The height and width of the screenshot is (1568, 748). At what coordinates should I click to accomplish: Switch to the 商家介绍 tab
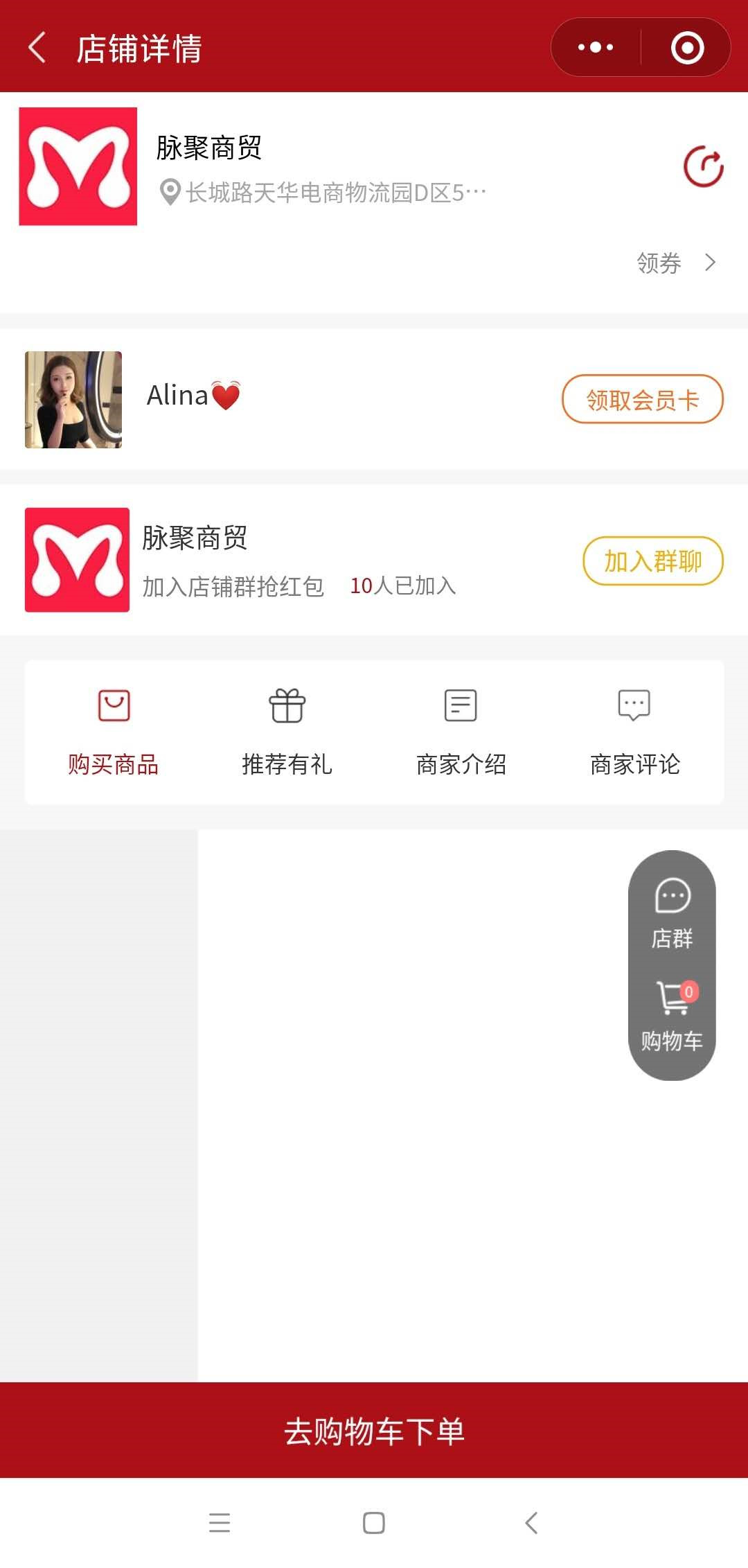tap(461, 732)
